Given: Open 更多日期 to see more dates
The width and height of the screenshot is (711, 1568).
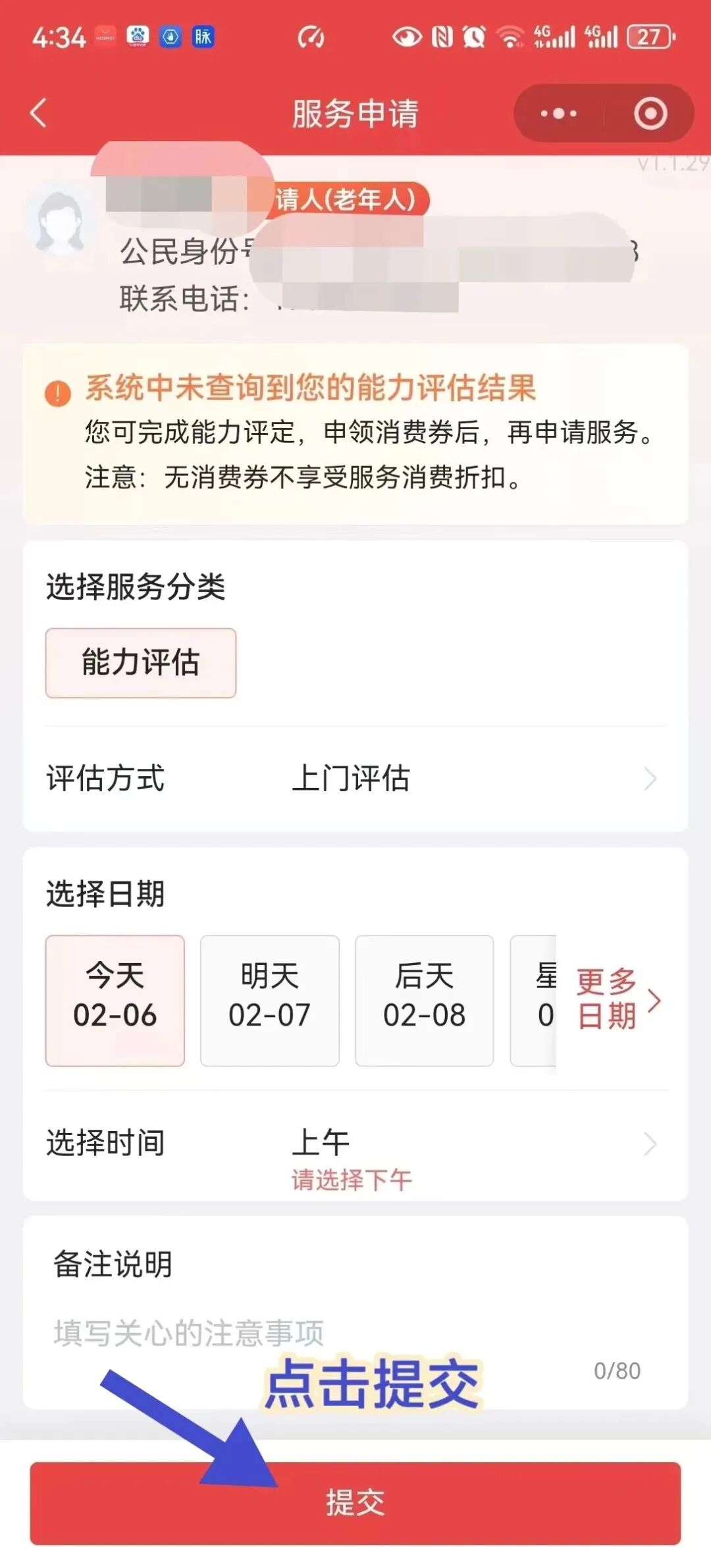Looking at the screenshot, I should click(616, 999).
